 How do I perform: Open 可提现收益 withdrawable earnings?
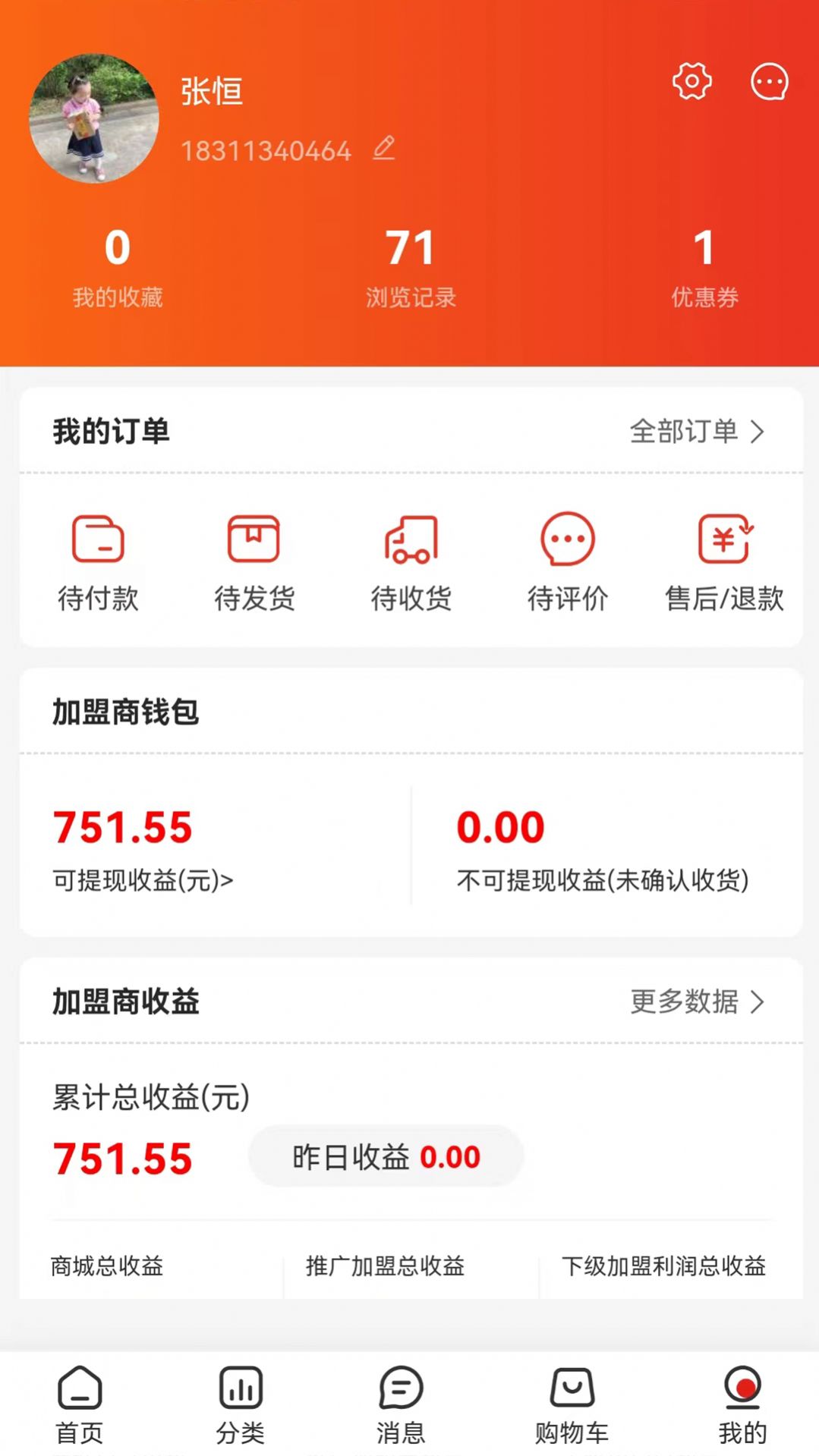click(143, 879)
